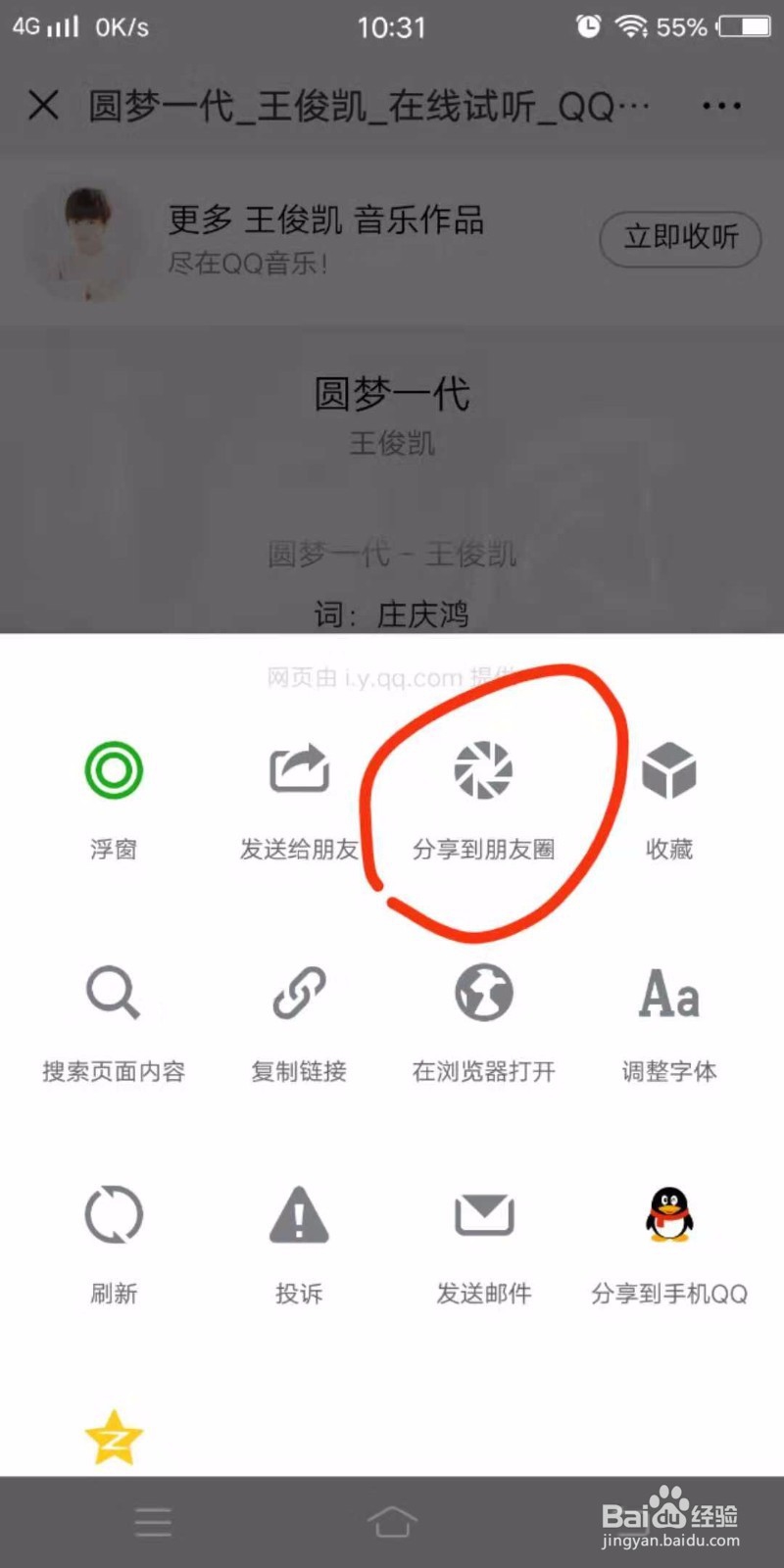Tap the 发送给朋友 (Send to Friend) icon
Viewport: 784px width, 1568px height.
[298, 770]
